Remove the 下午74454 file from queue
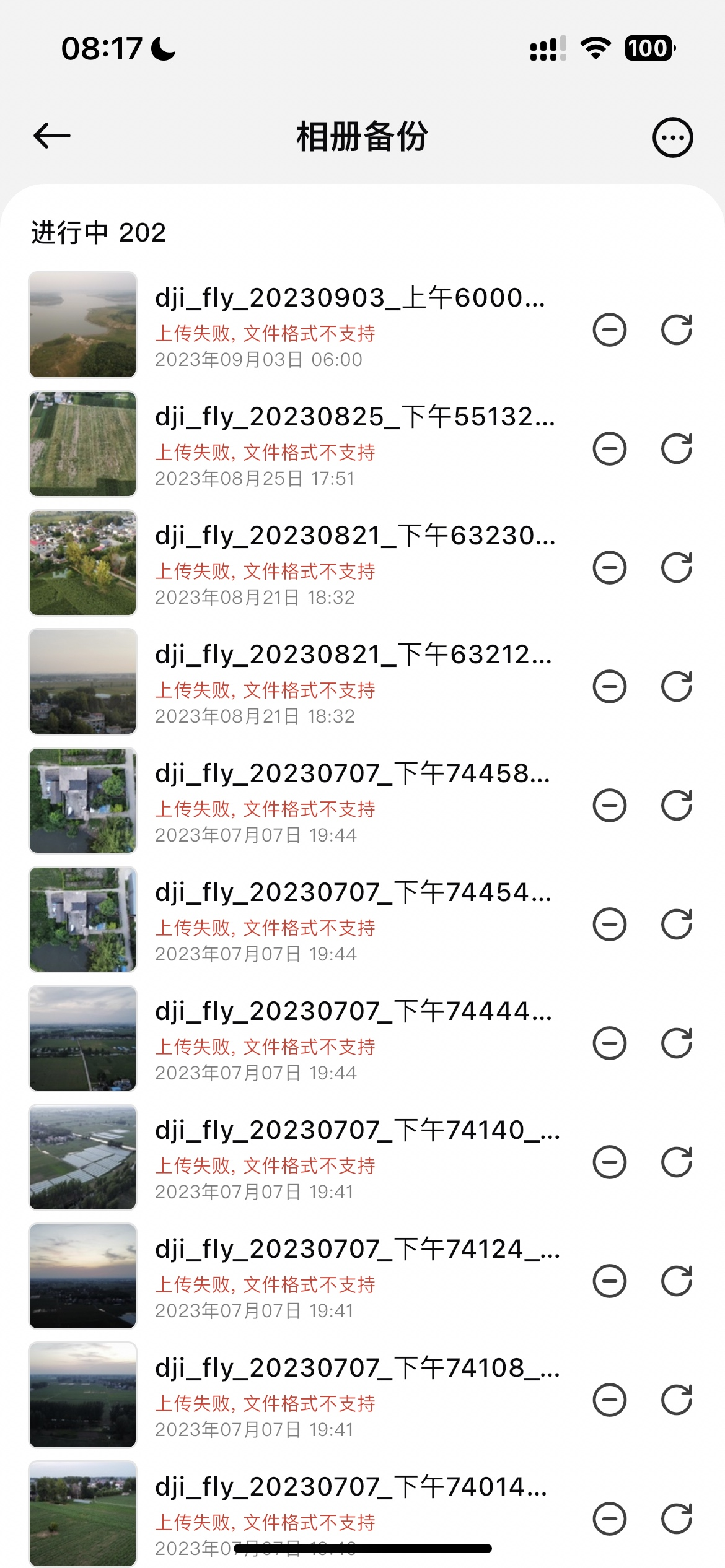Screen dimensions: 725x1568 pos(610,924)
